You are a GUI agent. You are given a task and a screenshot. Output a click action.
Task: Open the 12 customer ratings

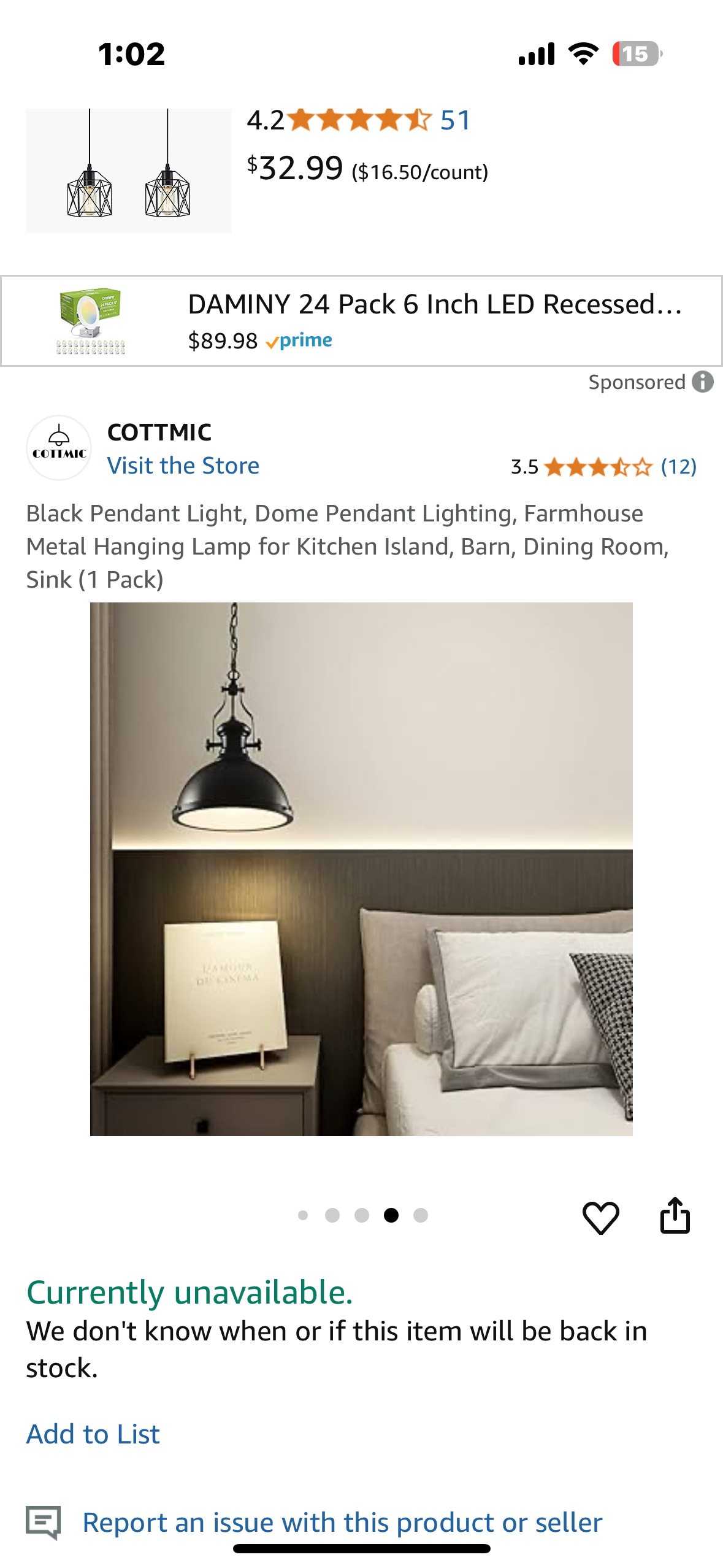coord(678,467)
